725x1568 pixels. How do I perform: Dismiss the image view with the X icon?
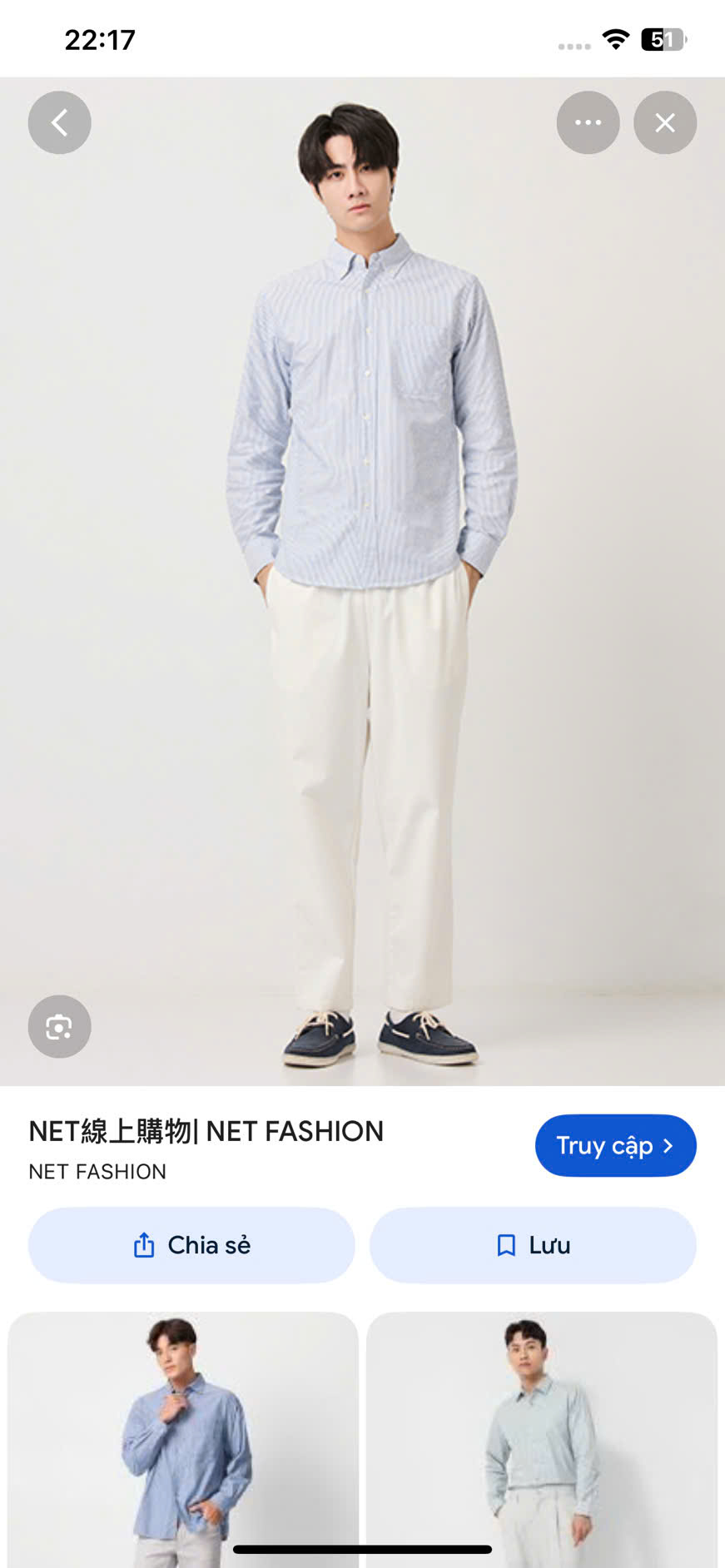664,122
